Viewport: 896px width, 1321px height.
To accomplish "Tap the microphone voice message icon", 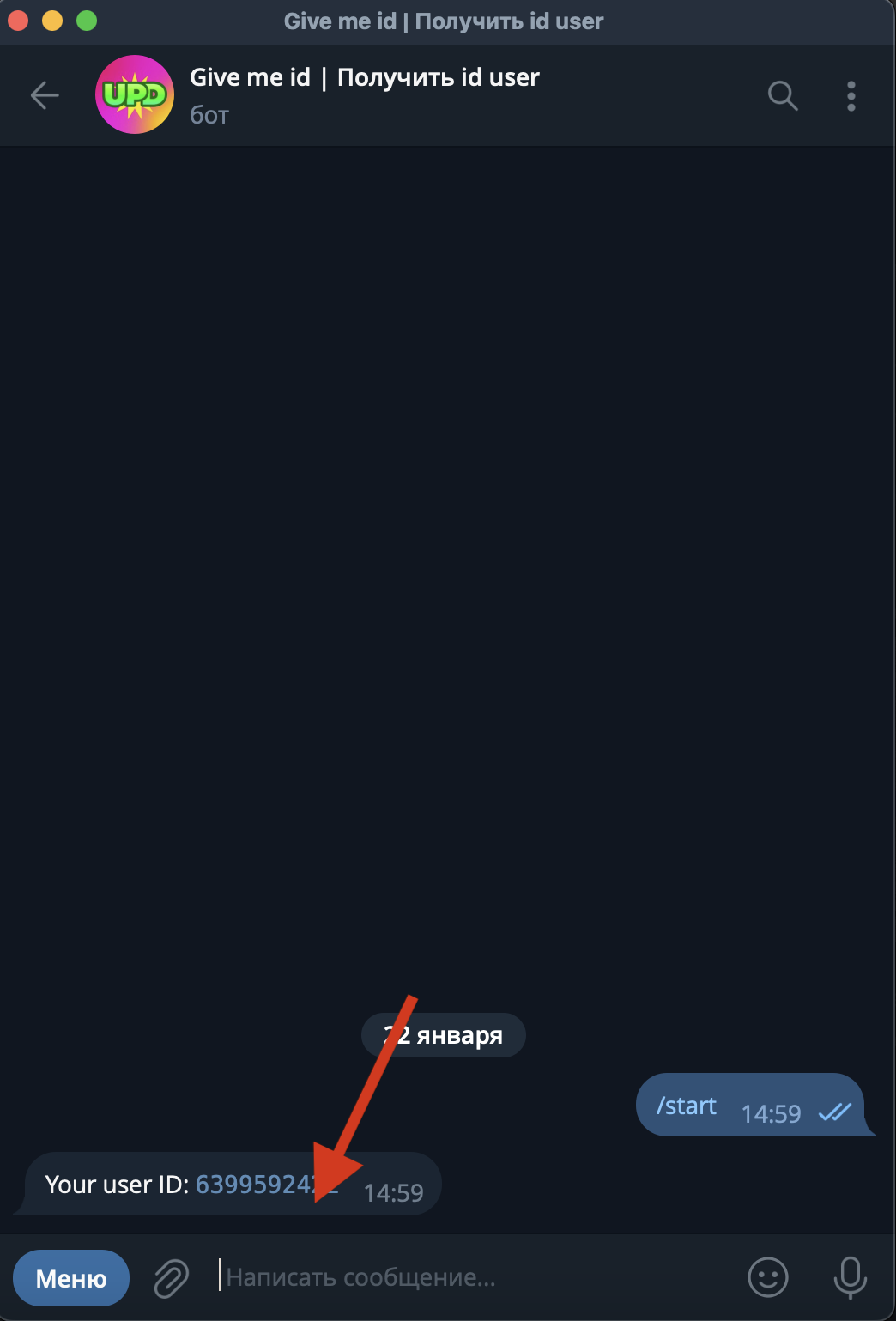I will pos(850,1277).
